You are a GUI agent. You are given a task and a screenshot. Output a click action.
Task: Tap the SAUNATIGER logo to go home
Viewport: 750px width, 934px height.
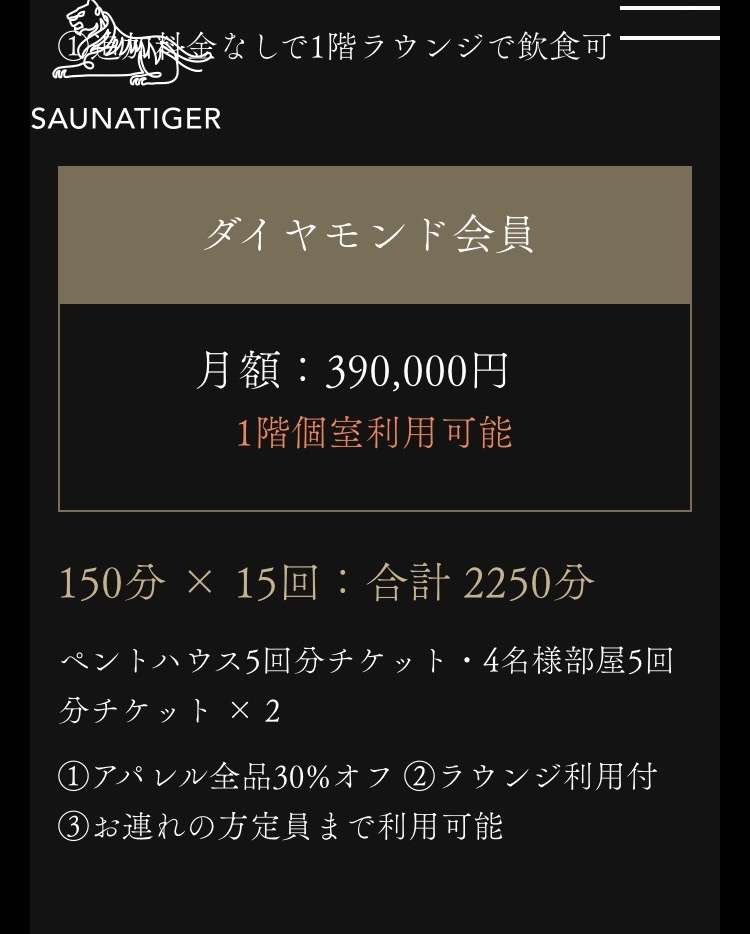pos(125,70)
